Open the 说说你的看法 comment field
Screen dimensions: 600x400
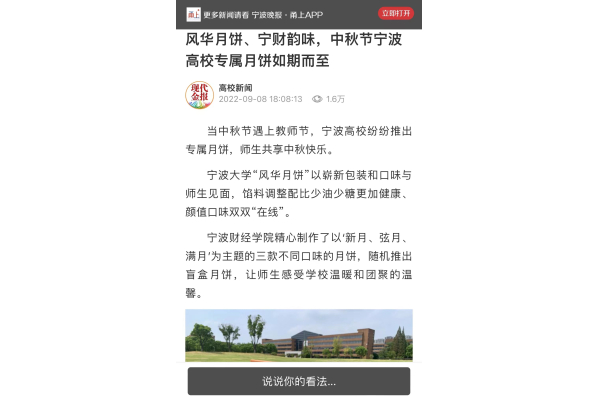299,381
